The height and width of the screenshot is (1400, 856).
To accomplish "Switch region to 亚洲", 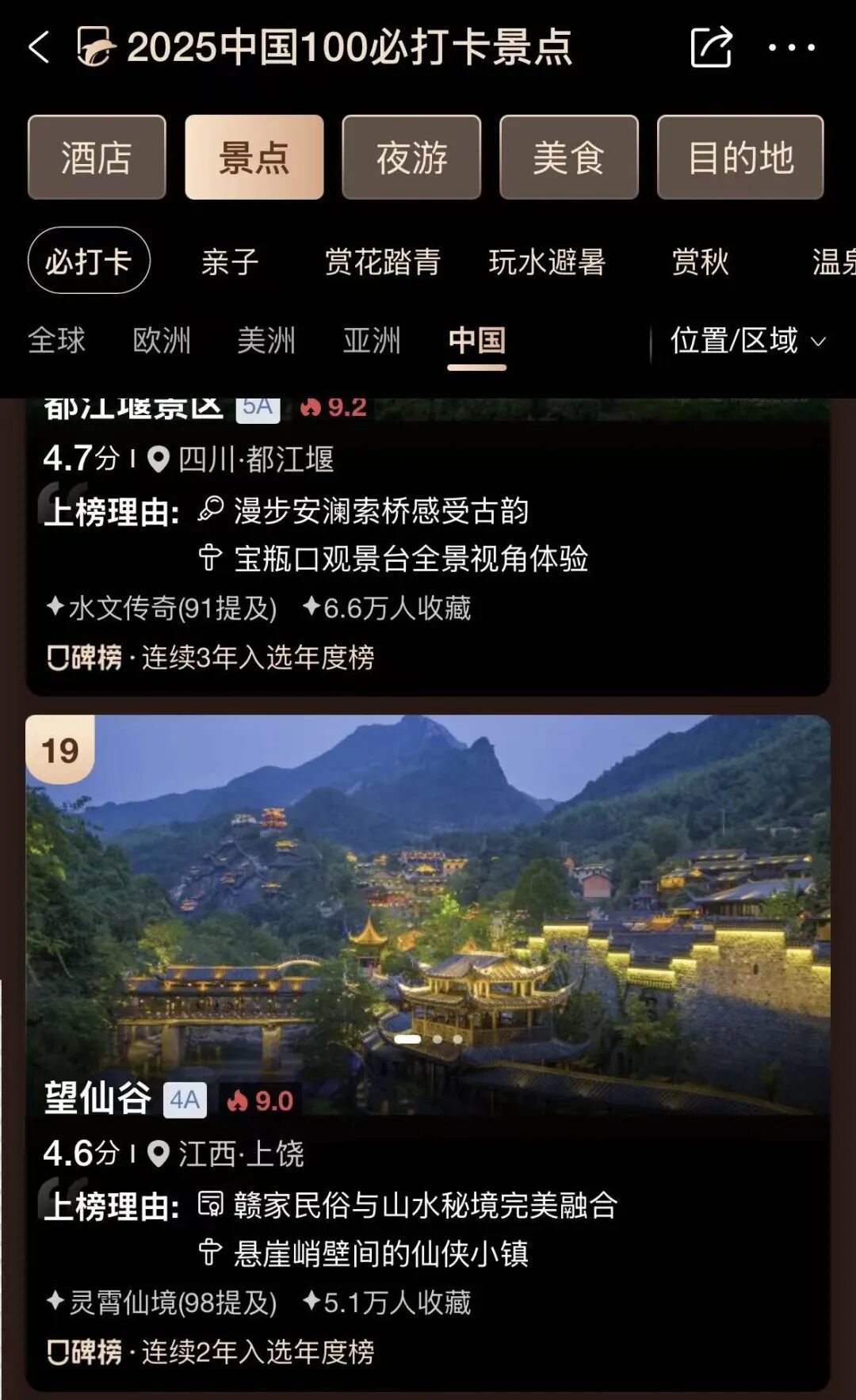I will pyautogui.click(x=372, y=341).
